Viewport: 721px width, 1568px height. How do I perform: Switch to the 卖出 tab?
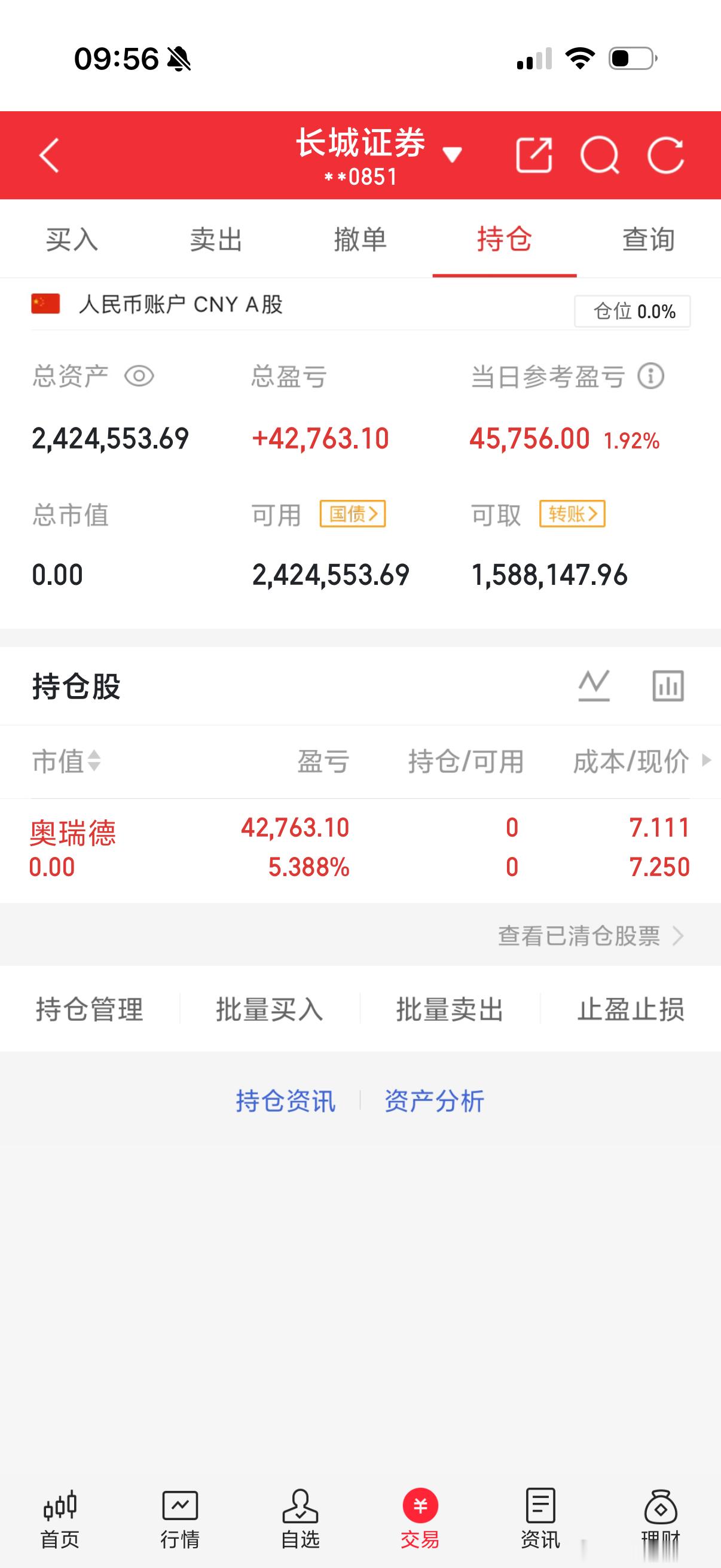pyautogui.click(x=216, y=240)
